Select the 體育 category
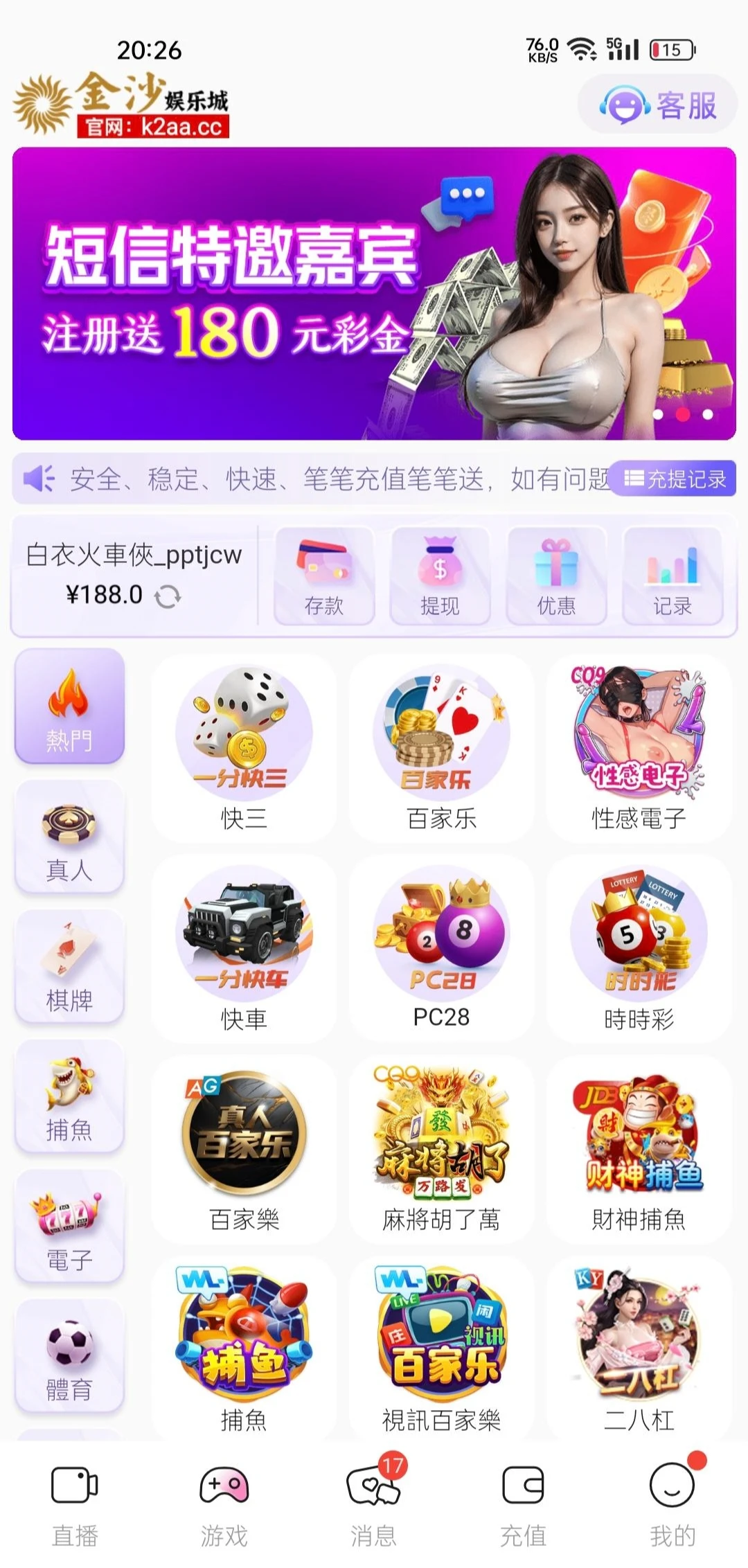 pos(69,1357)
